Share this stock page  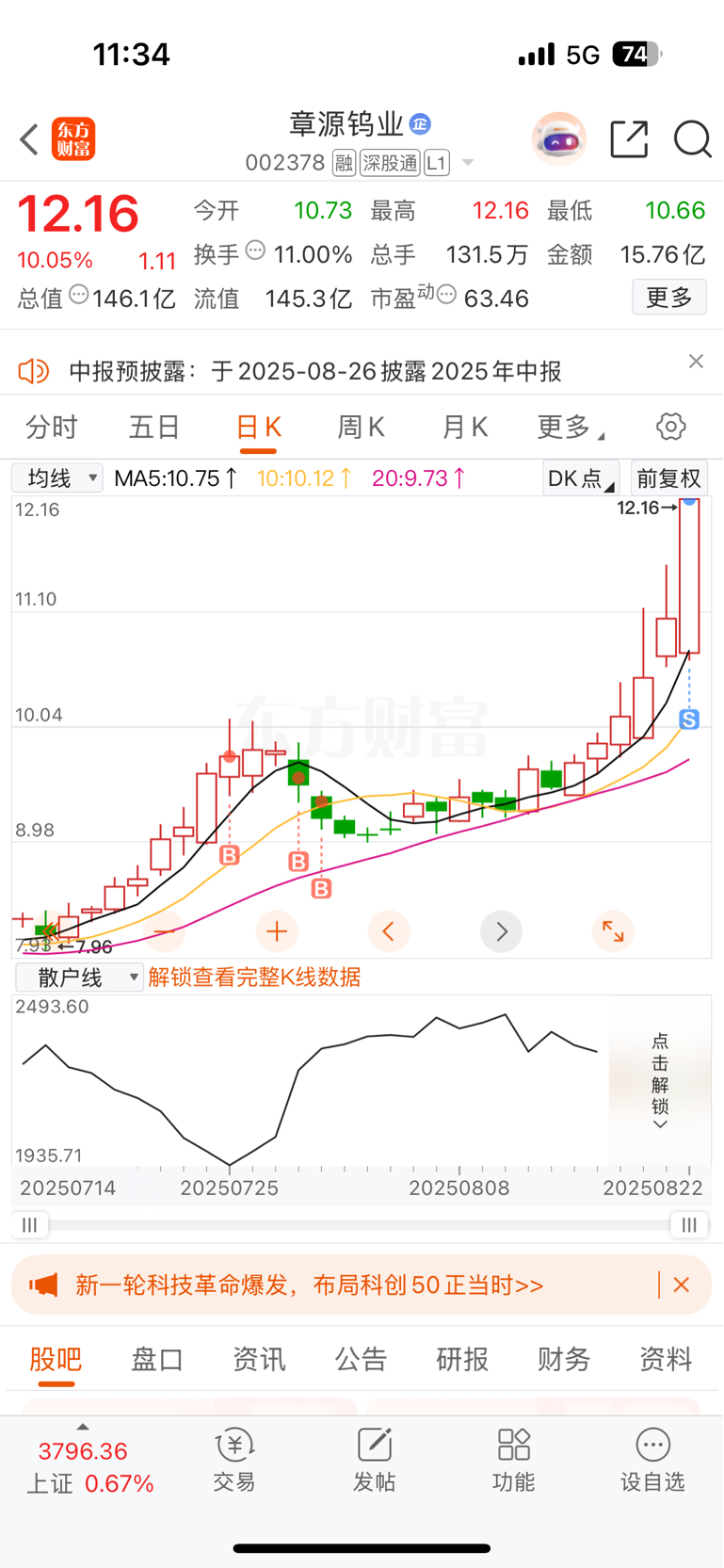629,139
